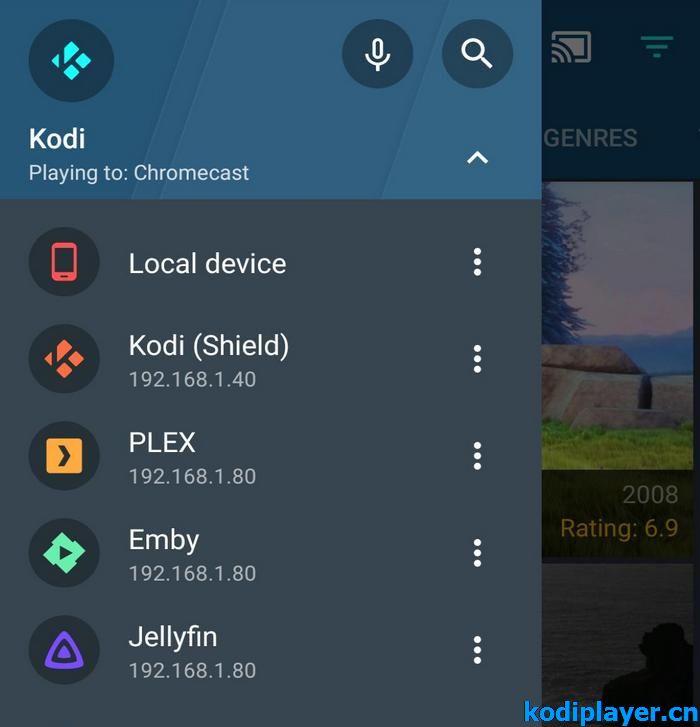This screenshot has height=727, width=700.
Task: Collapse the host list with the up chevron
Action: click(x=477, y=158)
